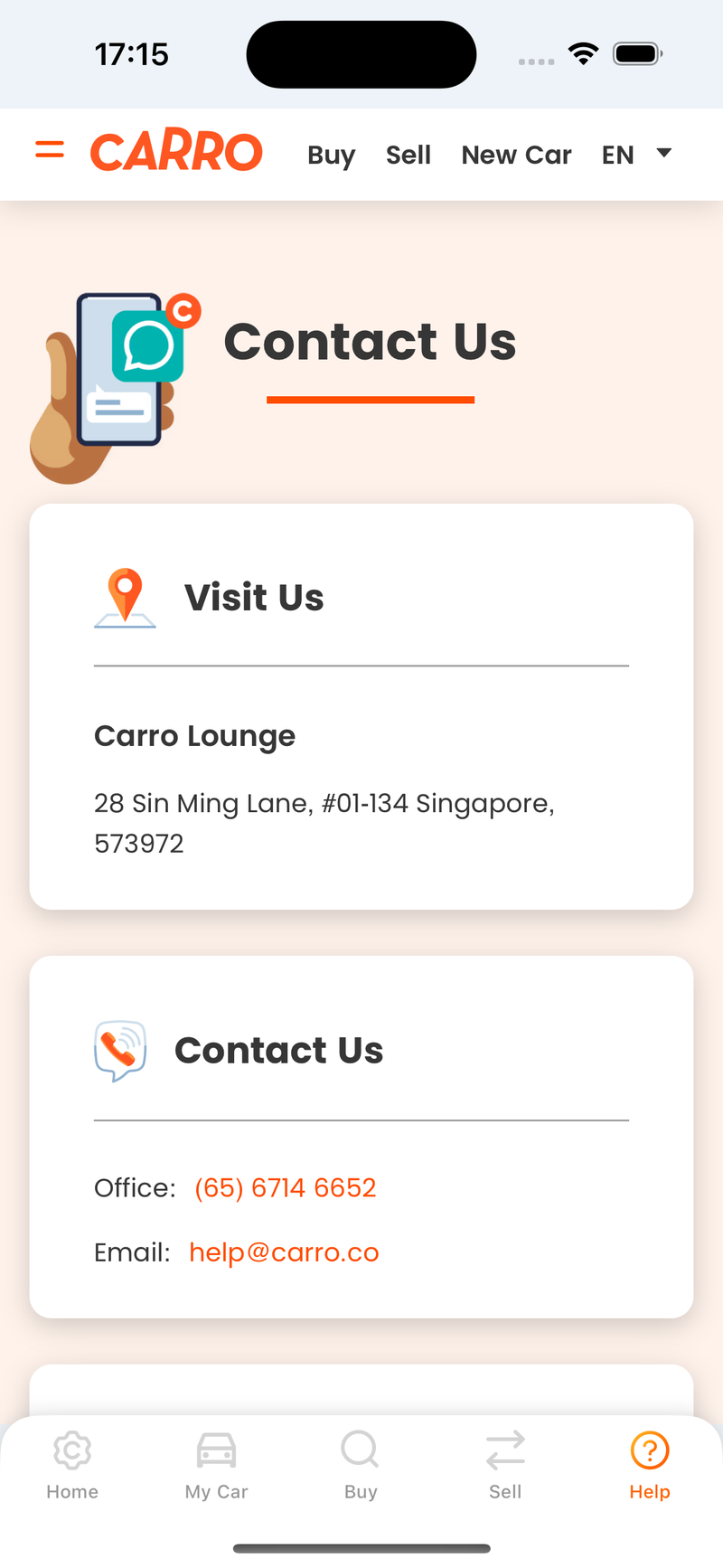The width and height of the screenshot is (723, 1568).
Task: Expand the EN language dropdown
Action: click(637, 155)
